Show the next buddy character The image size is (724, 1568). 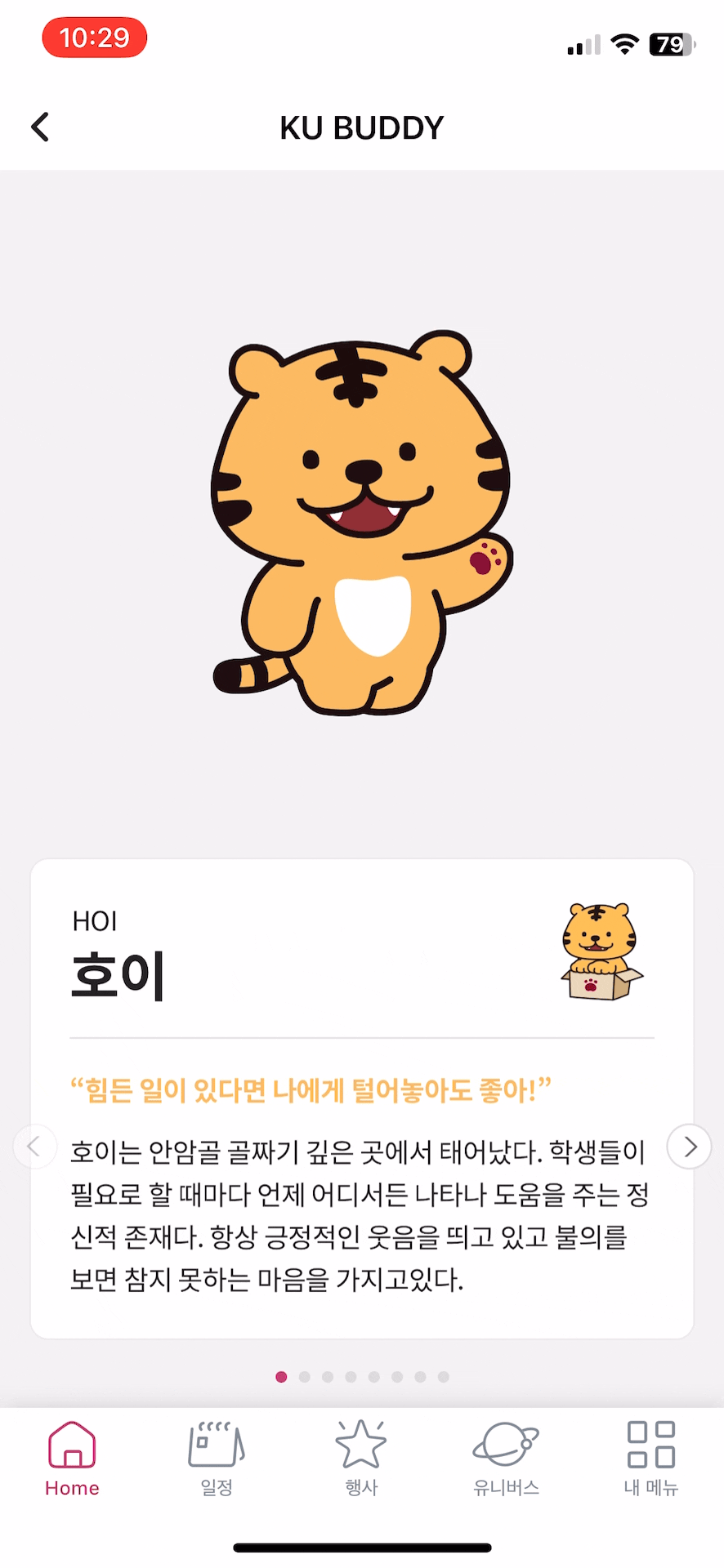(689, 1147)
